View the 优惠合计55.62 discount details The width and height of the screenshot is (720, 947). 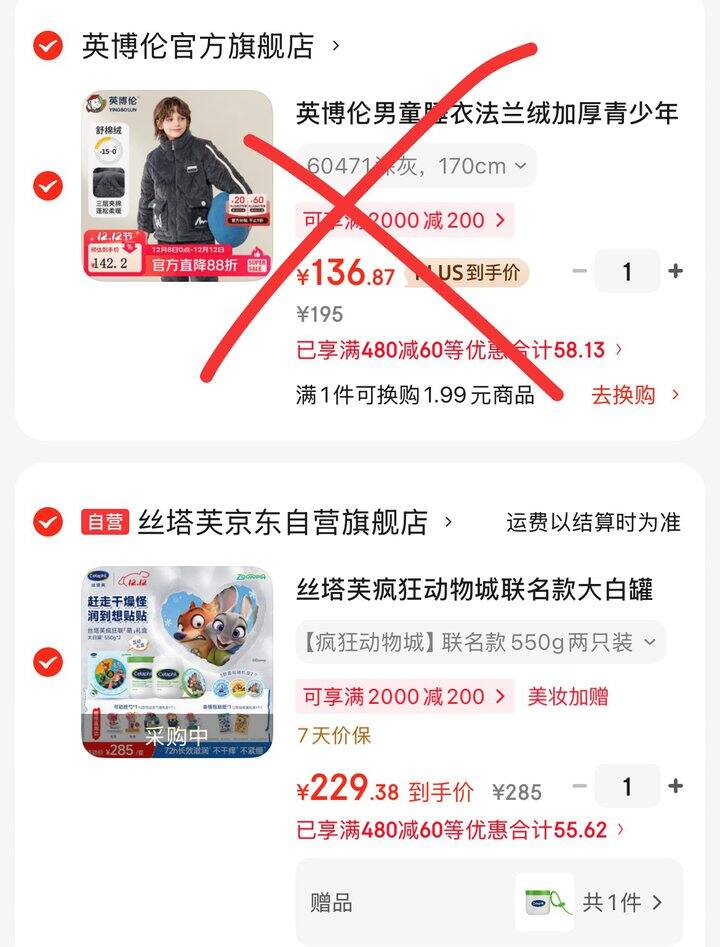click(x=460, y=830)
